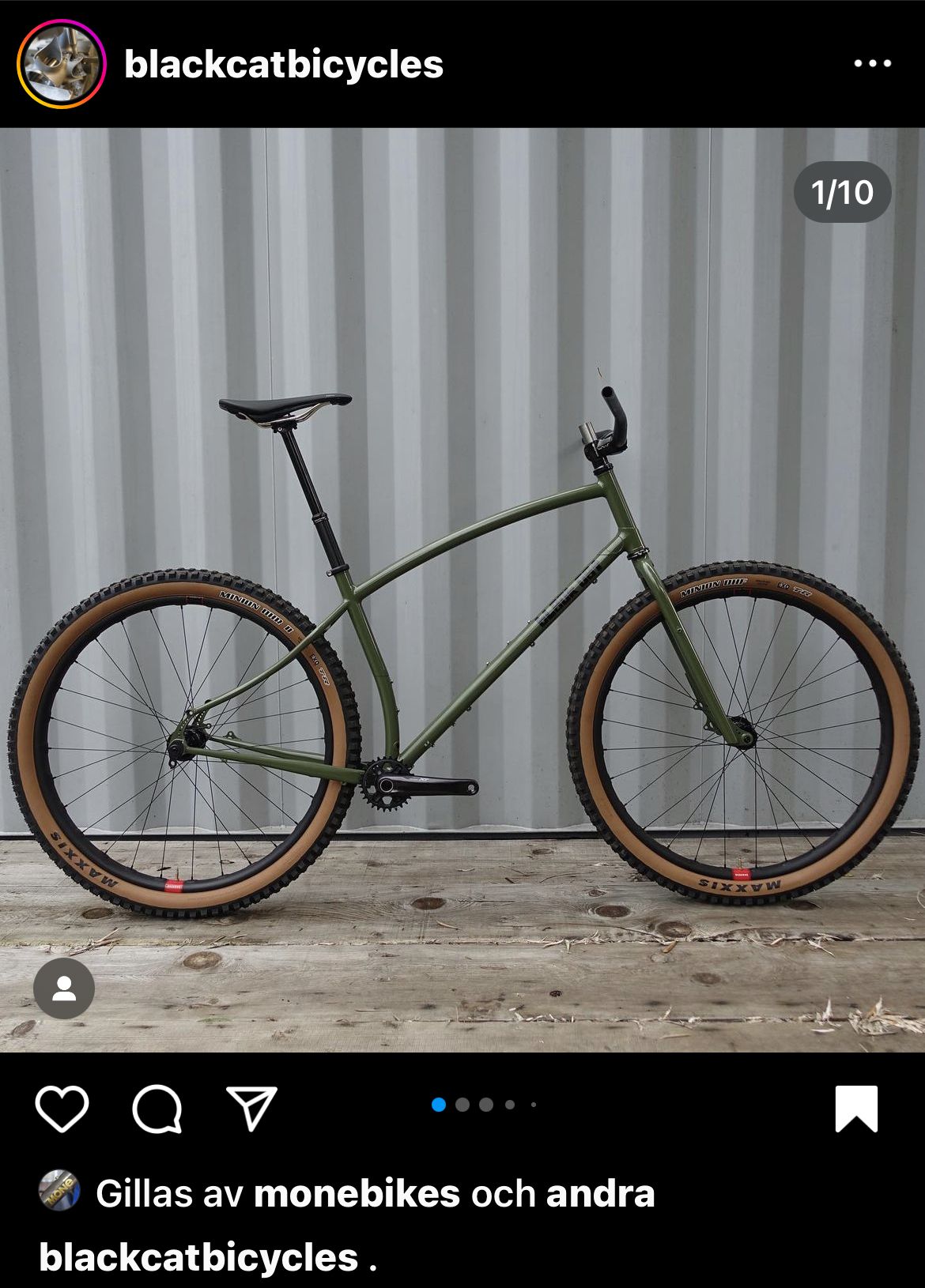Remove this post from saved bookmarks
Screen dimensions: 925x1288
856,1108
